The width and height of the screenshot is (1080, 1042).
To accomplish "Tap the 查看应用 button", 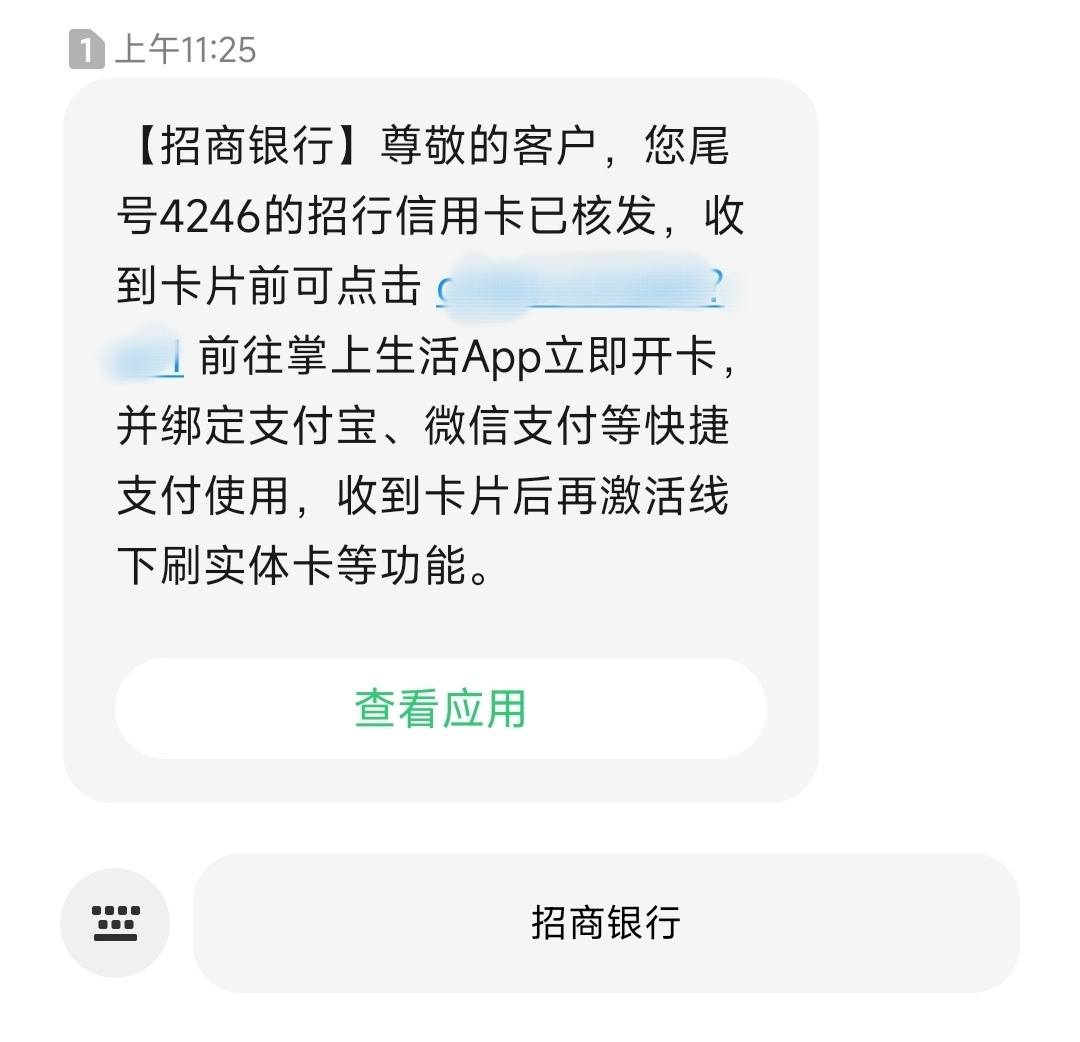I will [x=440, y=708].
